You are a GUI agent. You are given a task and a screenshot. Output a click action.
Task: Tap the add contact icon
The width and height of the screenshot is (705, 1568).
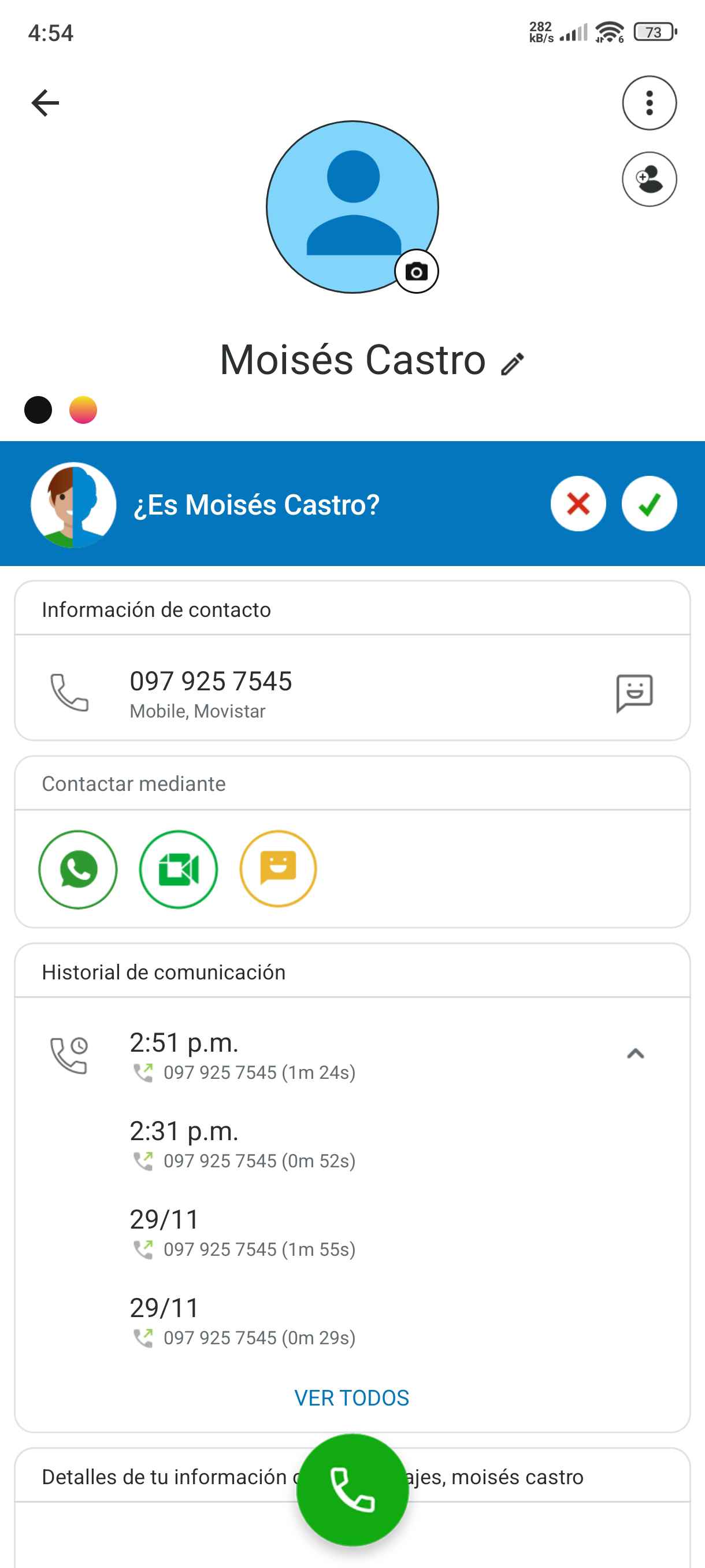coord(649,179)
